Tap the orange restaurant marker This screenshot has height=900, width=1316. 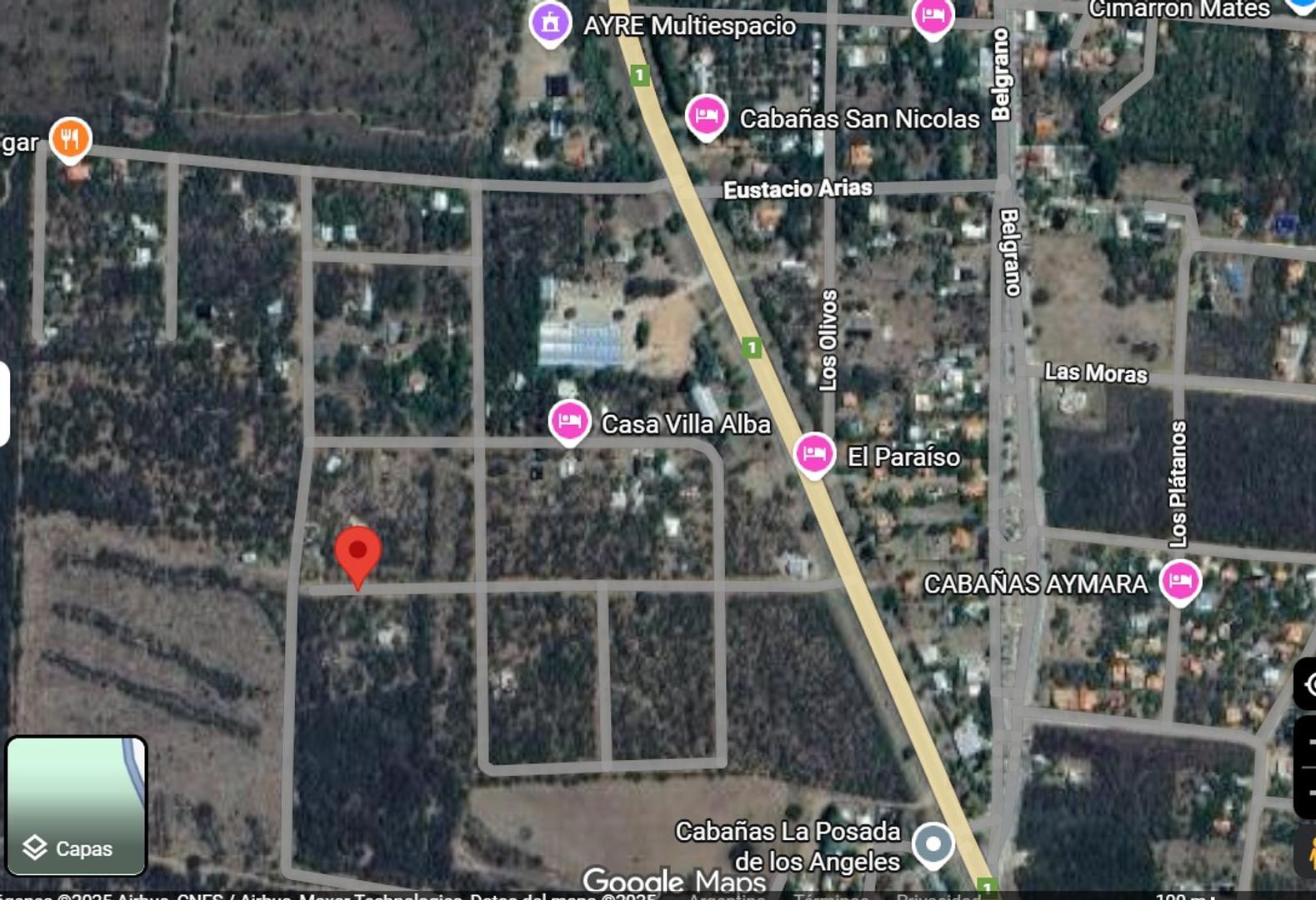[x=71, y=138]
